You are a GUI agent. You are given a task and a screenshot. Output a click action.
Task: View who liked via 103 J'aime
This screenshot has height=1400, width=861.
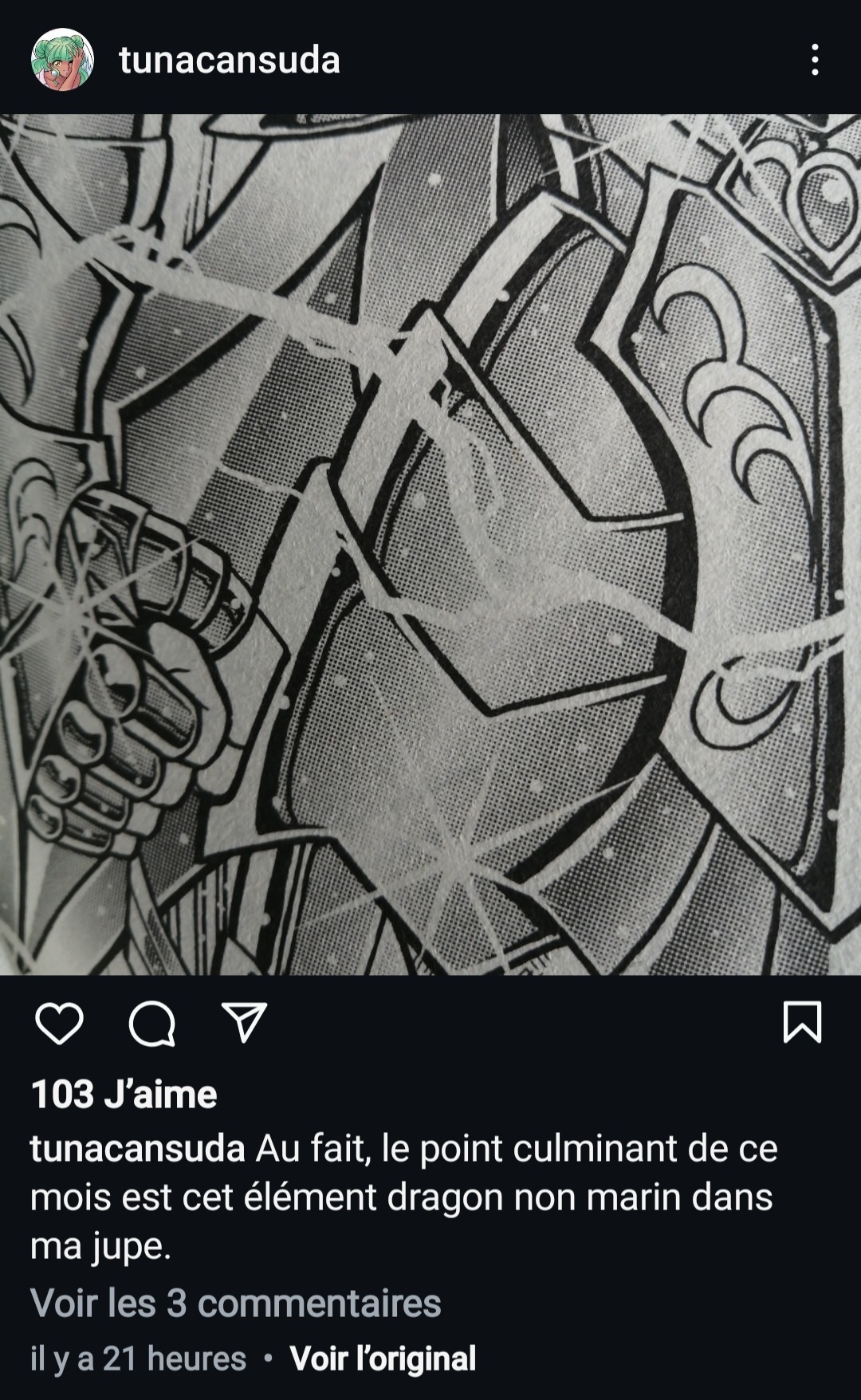(124, 1095)
